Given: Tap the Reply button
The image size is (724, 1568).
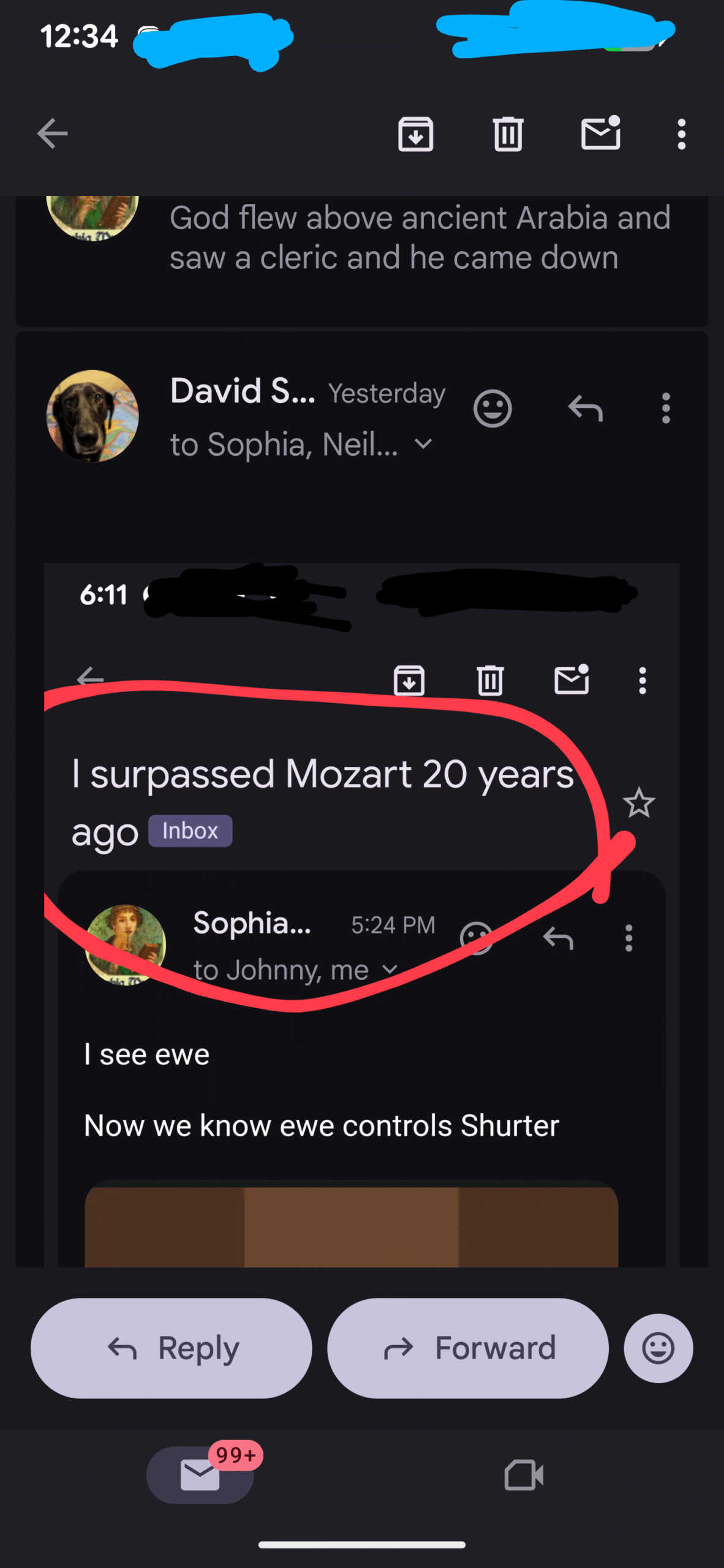Looking at the screenshot, I should 172,1348.
